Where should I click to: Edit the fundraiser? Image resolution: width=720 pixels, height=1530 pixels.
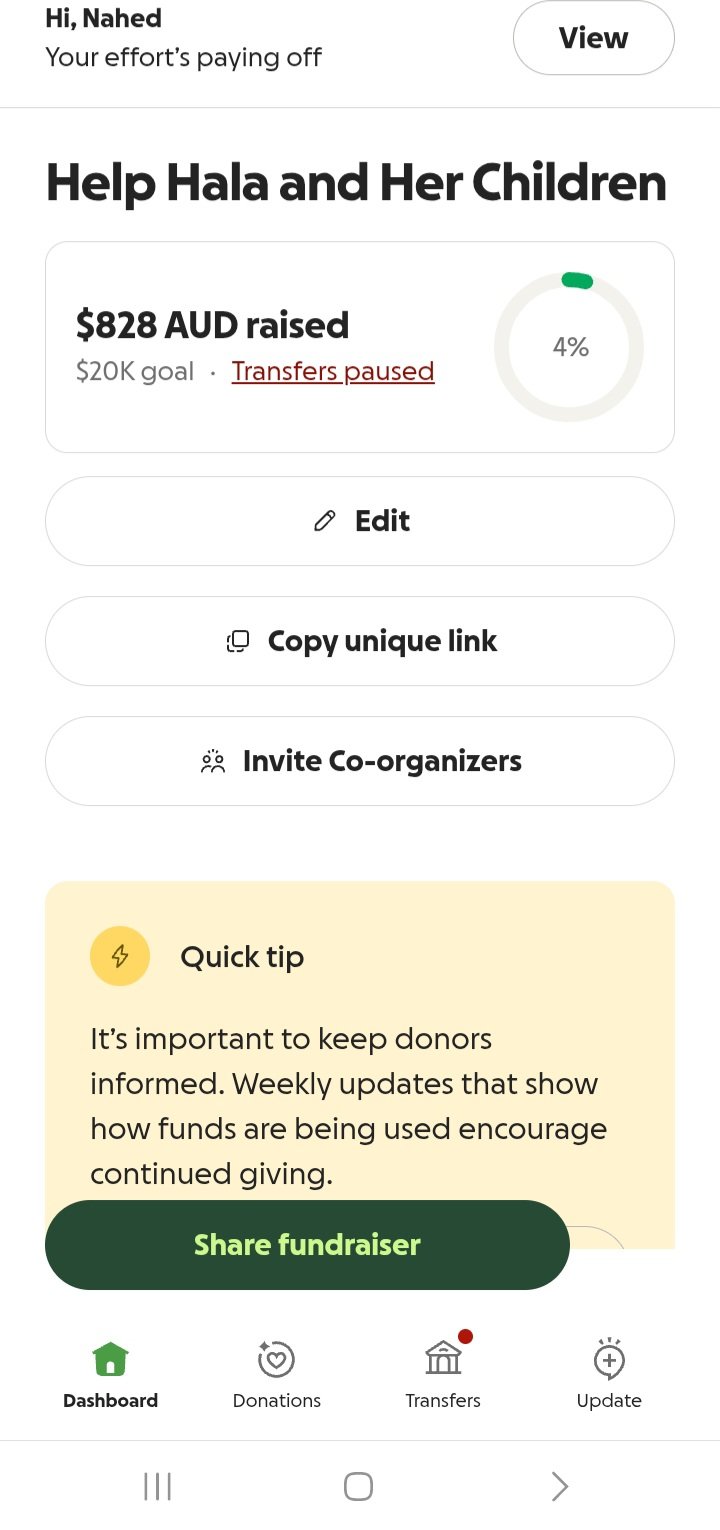tap(360, 521)
